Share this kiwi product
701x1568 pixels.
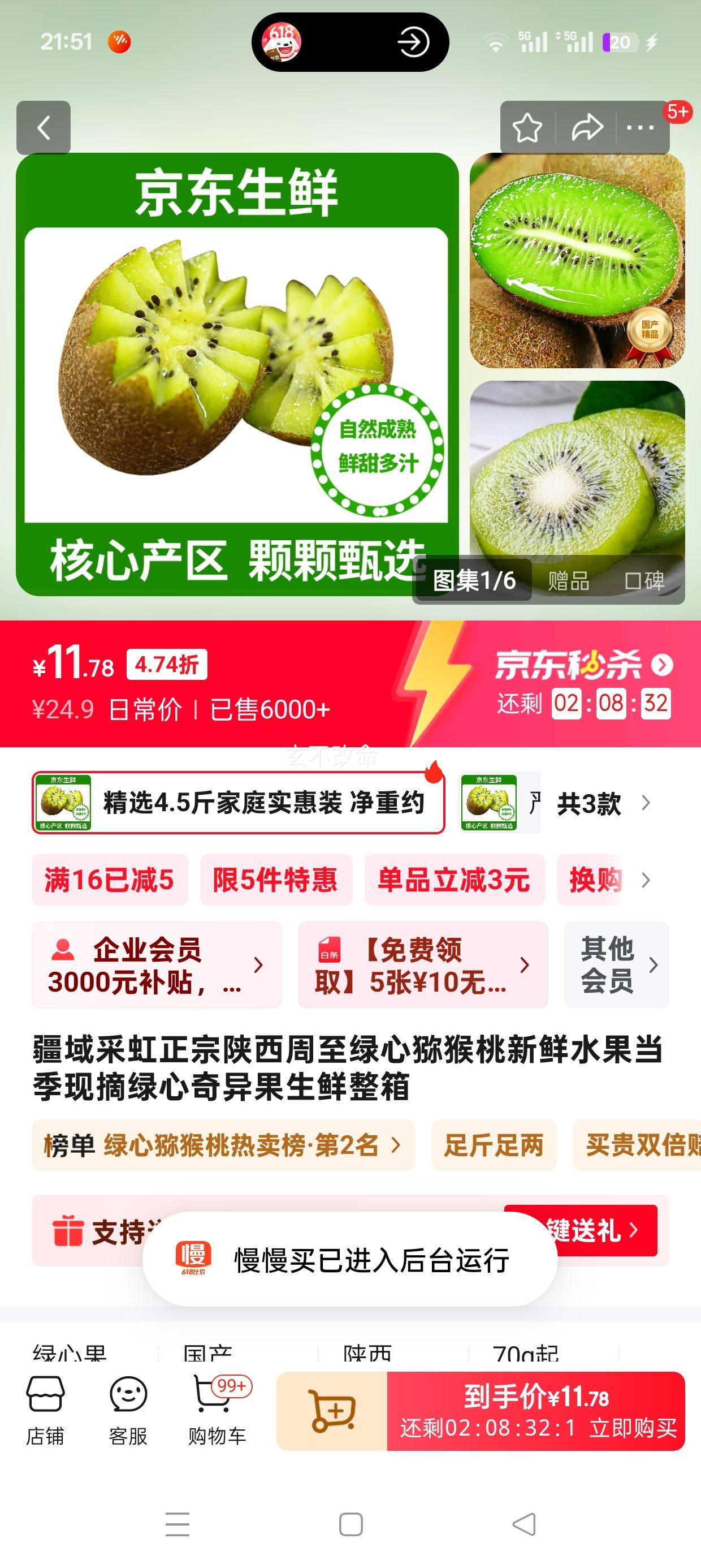coord(587,128)
